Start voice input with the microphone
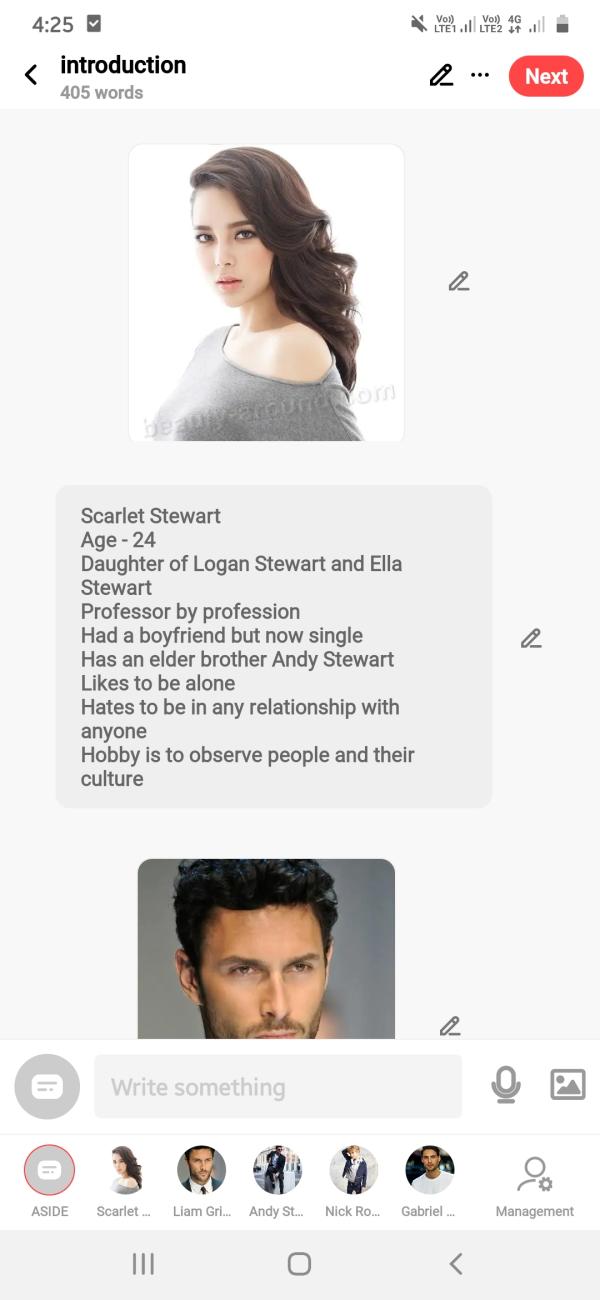The height and width of the screenshot is (1300, 600). [506, 1085]
